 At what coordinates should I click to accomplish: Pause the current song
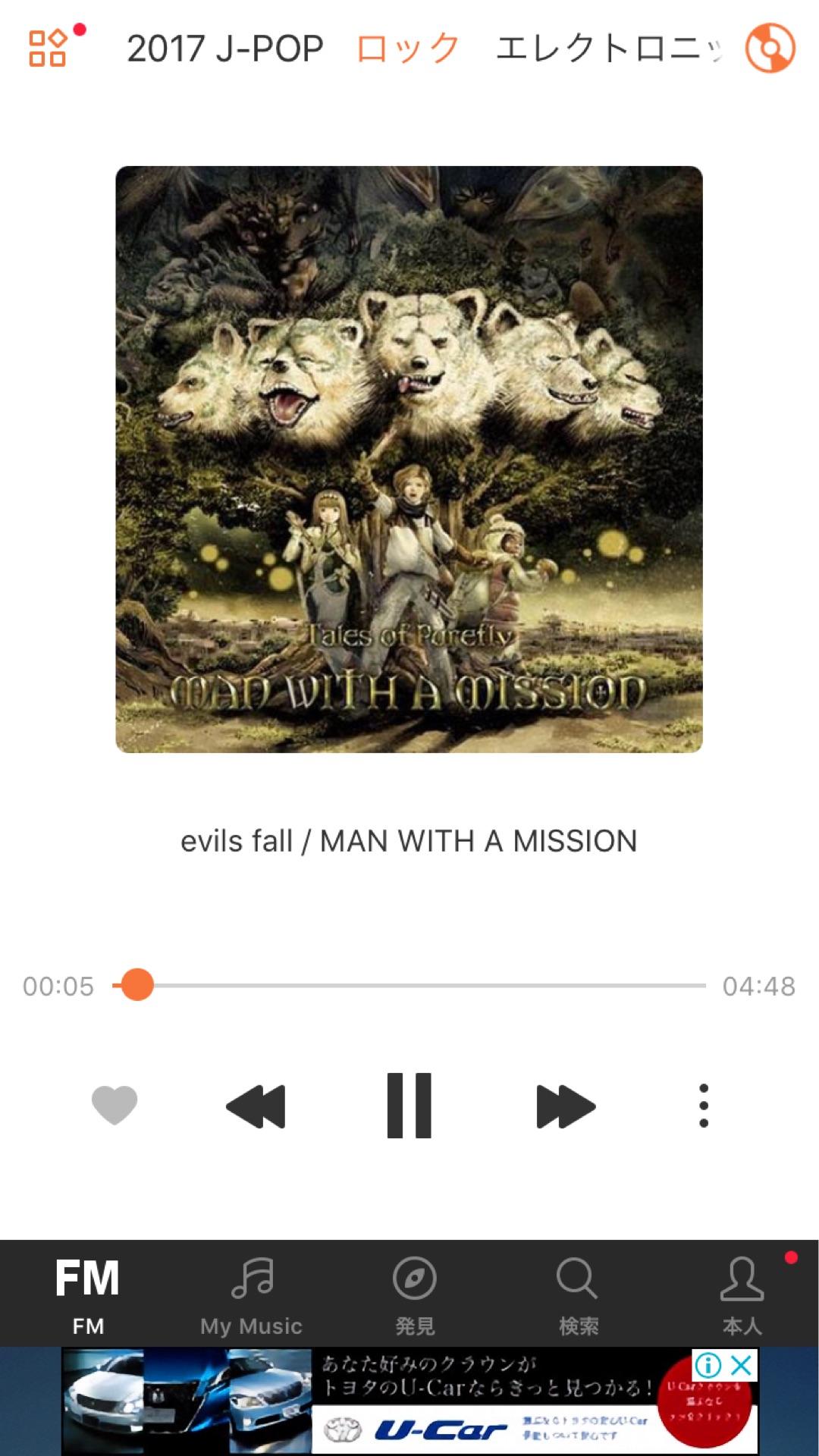409,1106
